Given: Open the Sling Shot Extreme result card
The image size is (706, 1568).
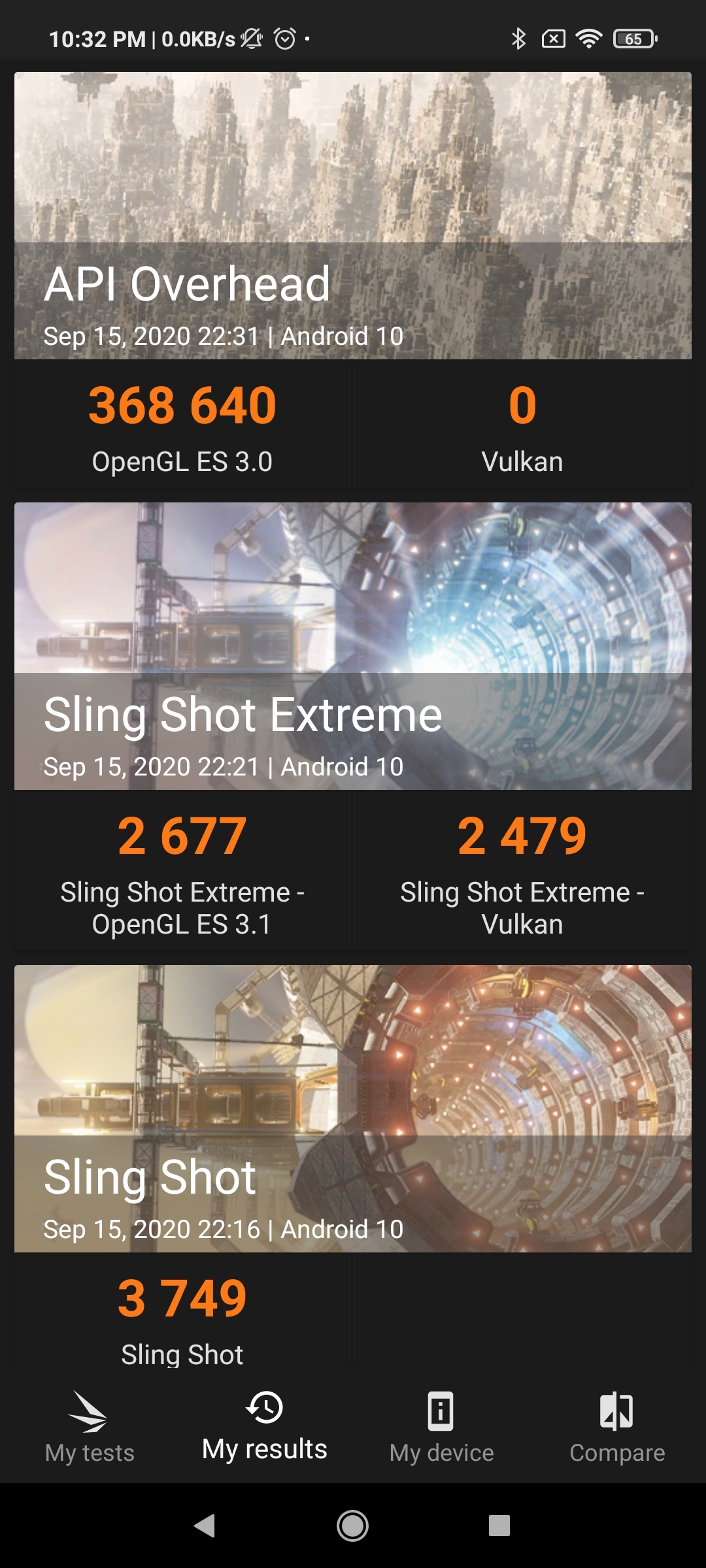Looking at the screenshot, I should click(353, 647).
